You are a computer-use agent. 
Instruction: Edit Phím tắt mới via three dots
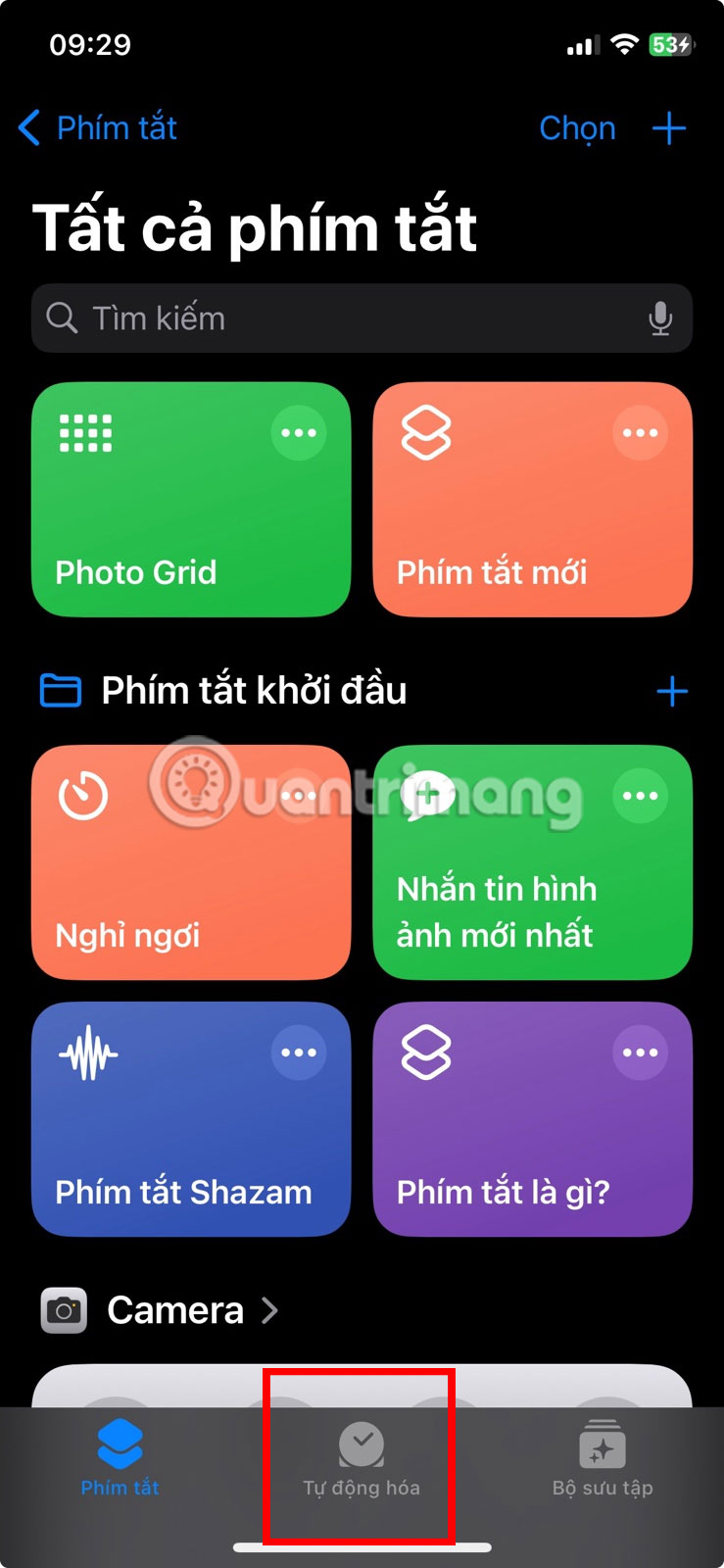(641, 433)
